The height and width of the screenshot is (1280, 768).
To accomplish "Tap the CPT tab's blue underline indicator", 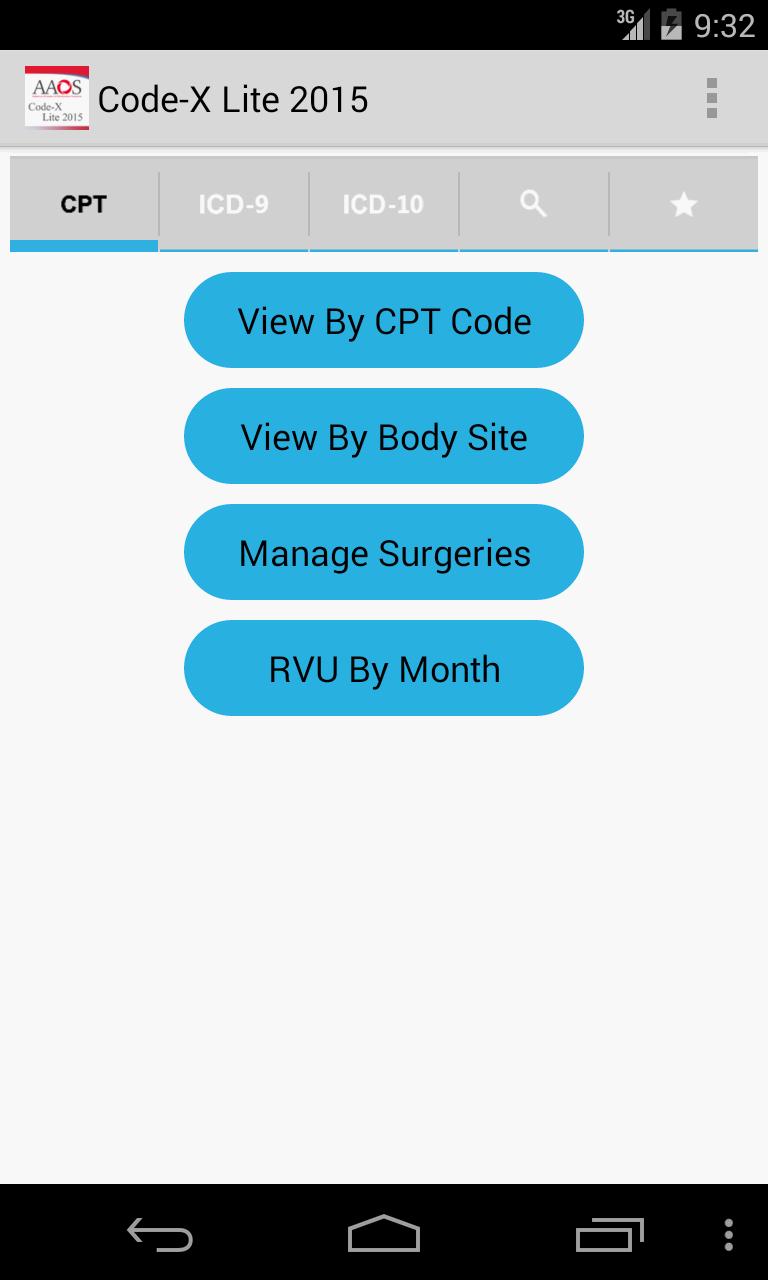I will (x=82, y=243).
